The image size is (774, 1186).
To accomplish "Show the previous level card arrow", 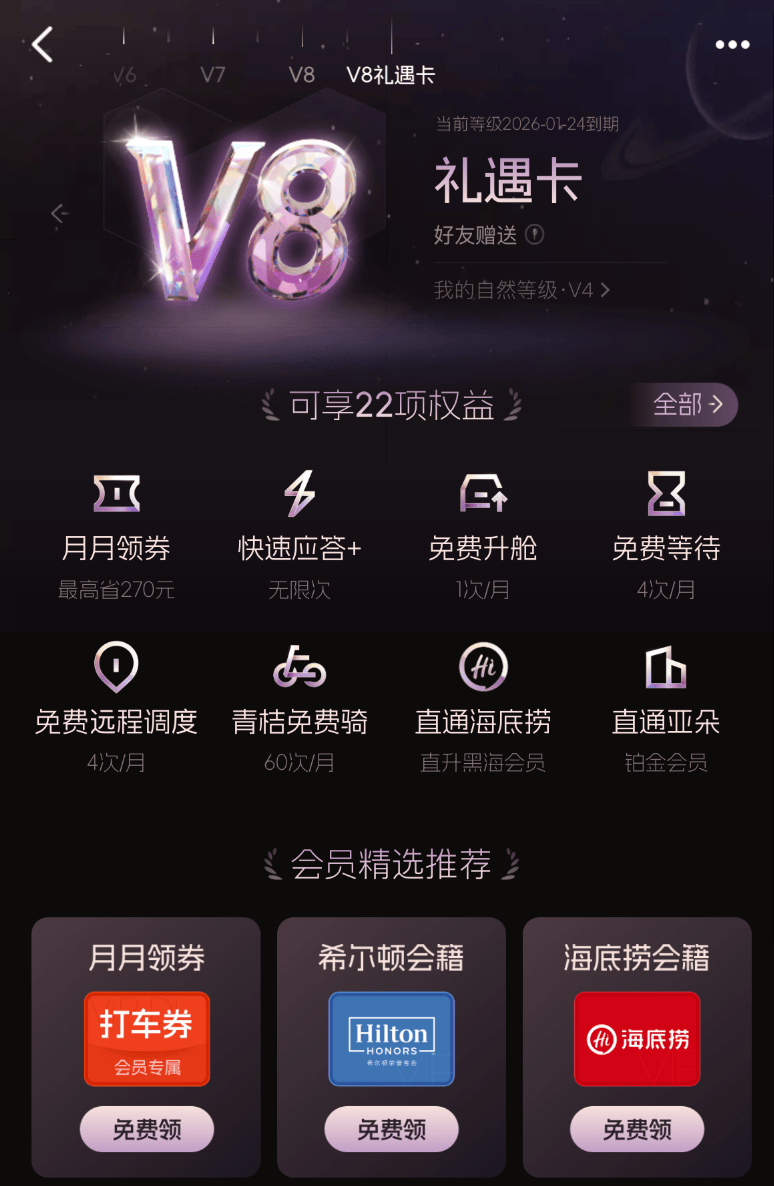I will click(x=59, y=213).
